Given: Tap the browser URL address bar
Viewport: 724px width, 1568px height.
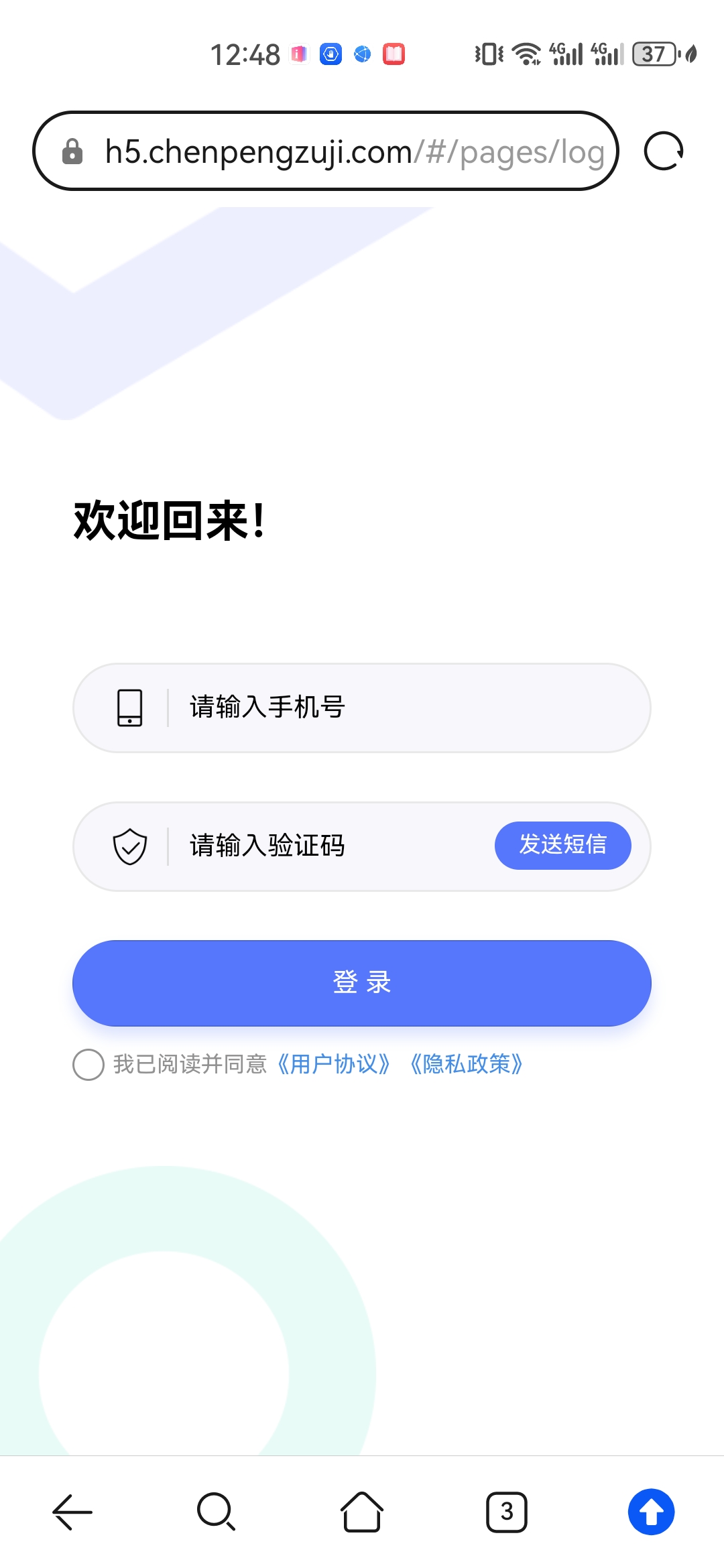Looking at the screenshot, I should point(326,151).
